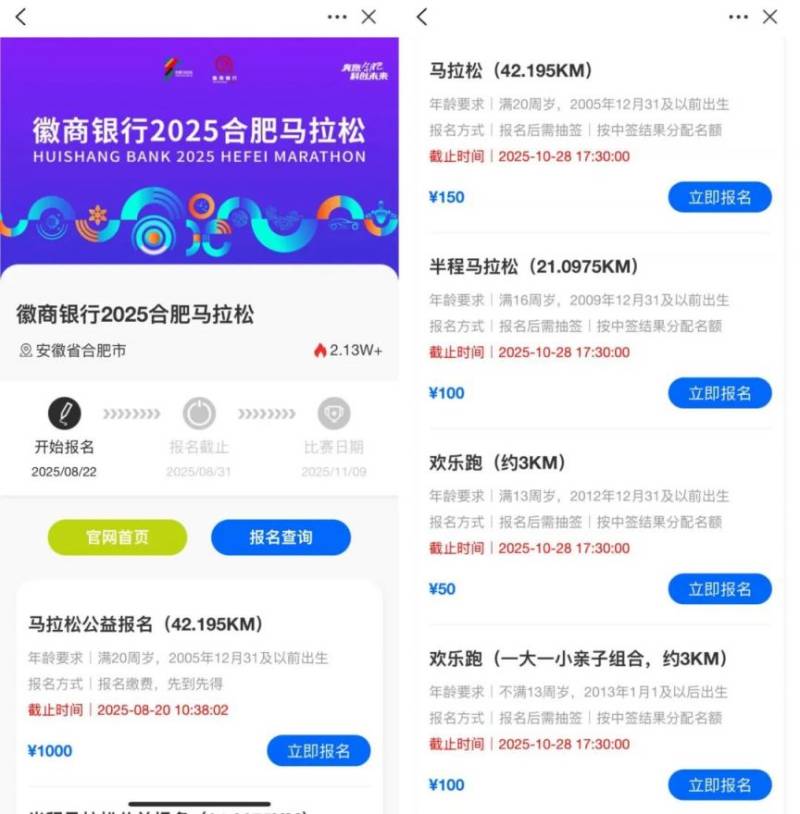Tap 立即报名 for the half marathon 21.0975KM

720,393
